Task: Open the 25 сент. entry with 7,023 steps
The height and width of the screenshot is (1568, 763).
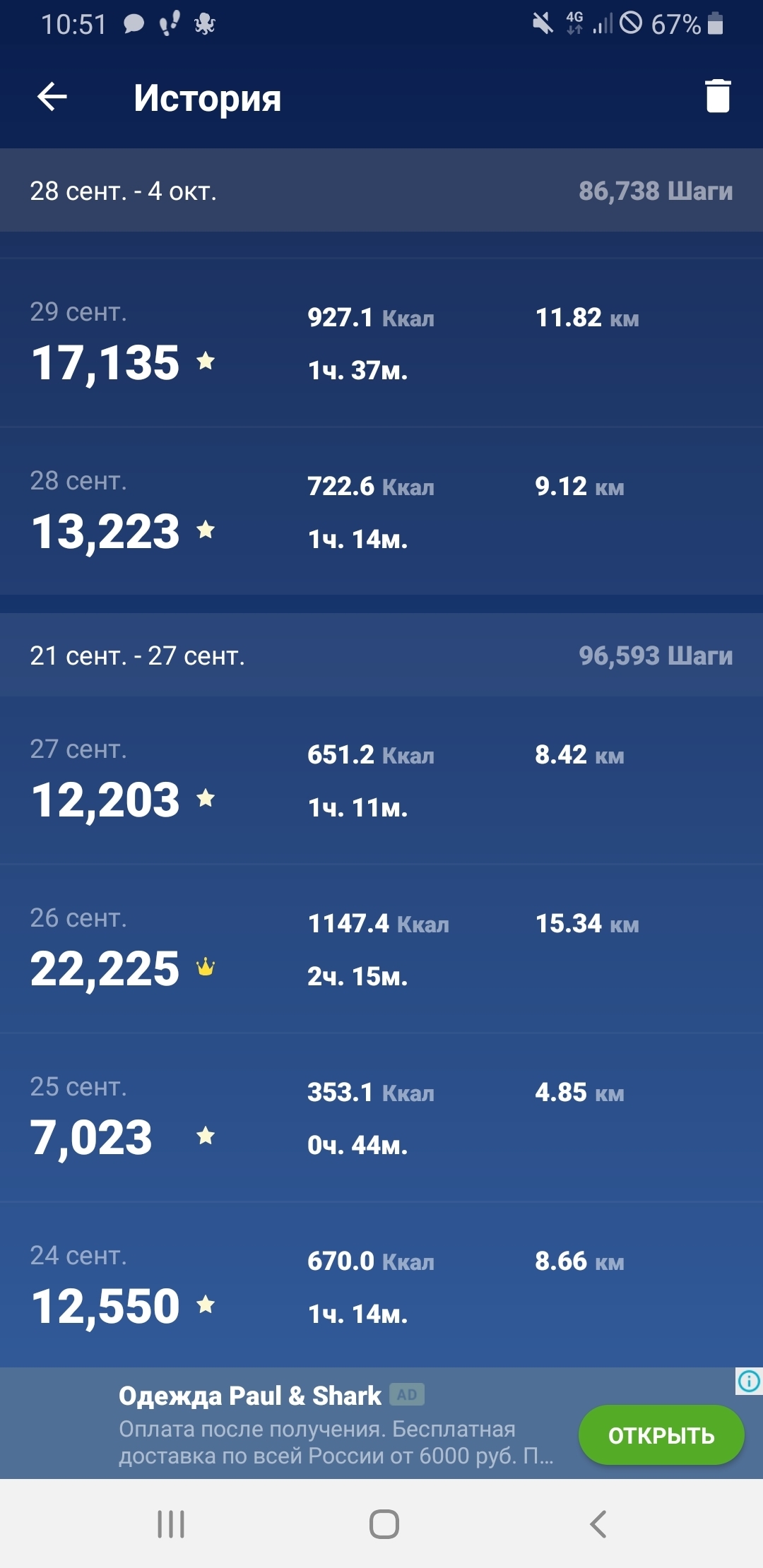Action: coord(381,1117)
